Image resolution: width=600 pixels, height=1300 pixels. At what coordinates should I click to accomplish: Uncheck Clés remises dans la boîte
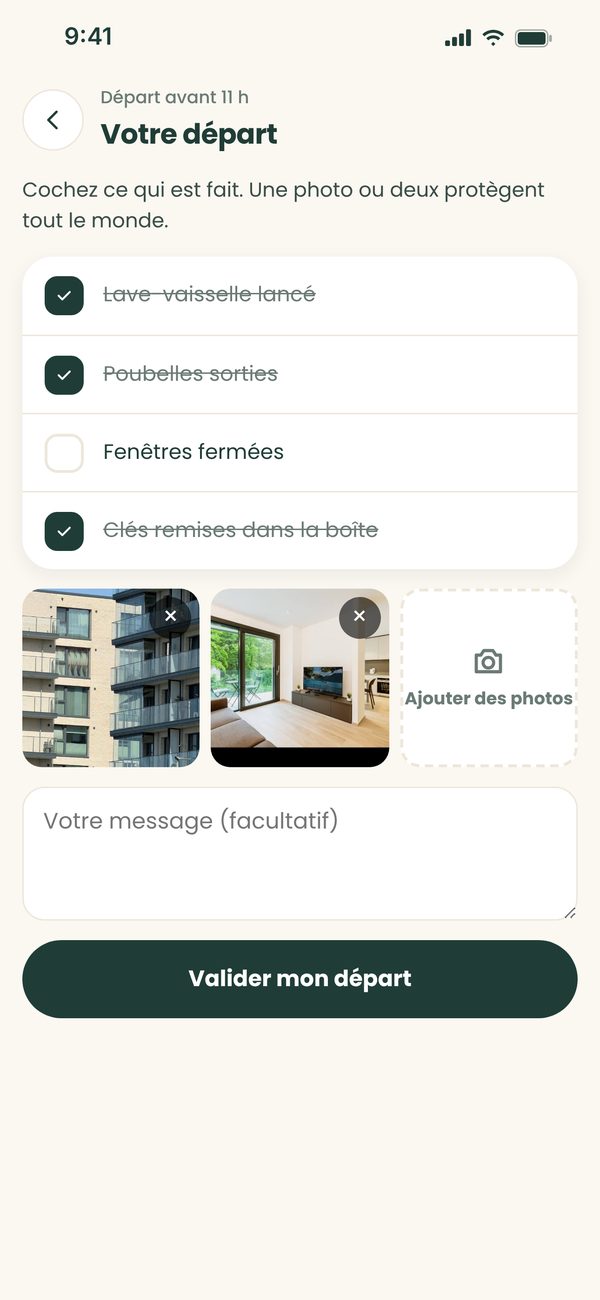(64, 531)
